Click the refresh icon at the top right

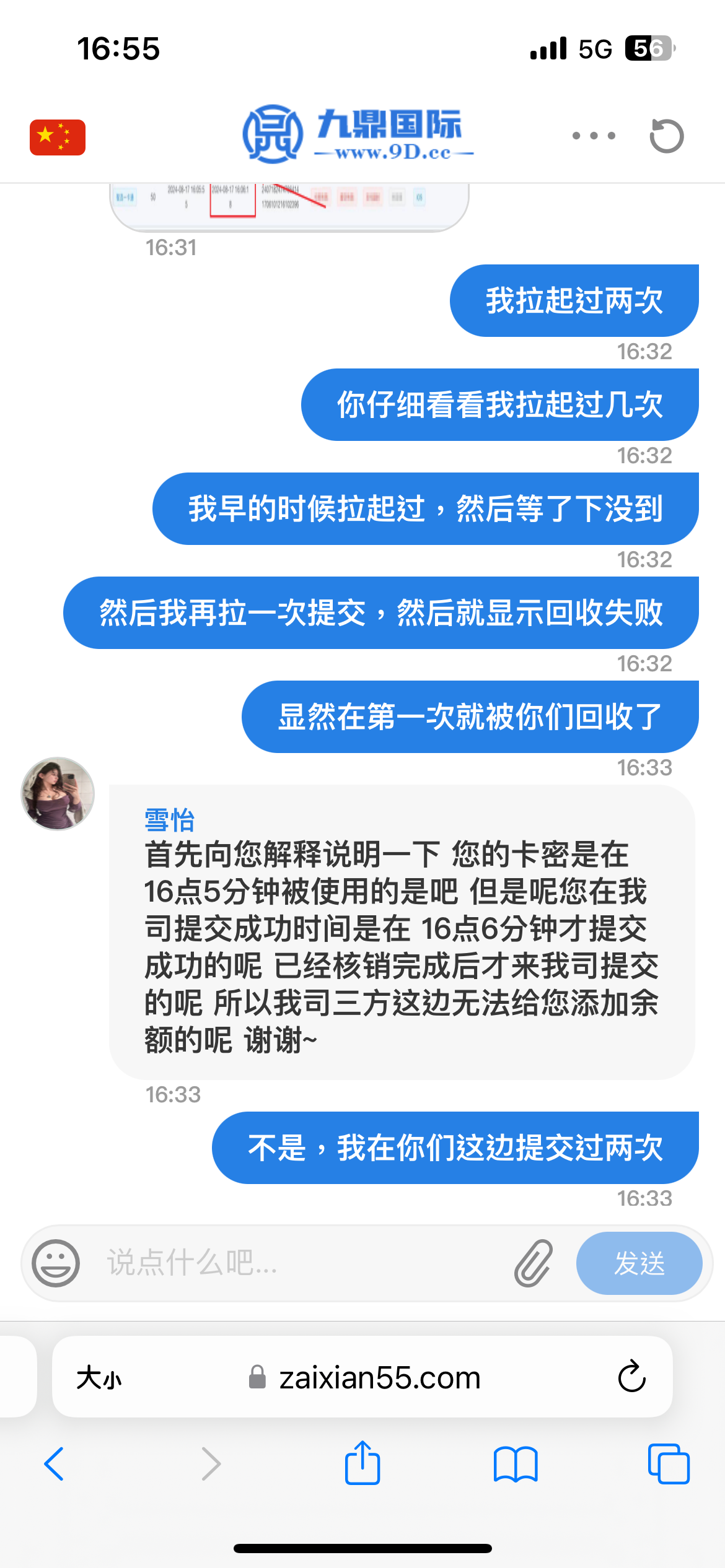point(666,134)
